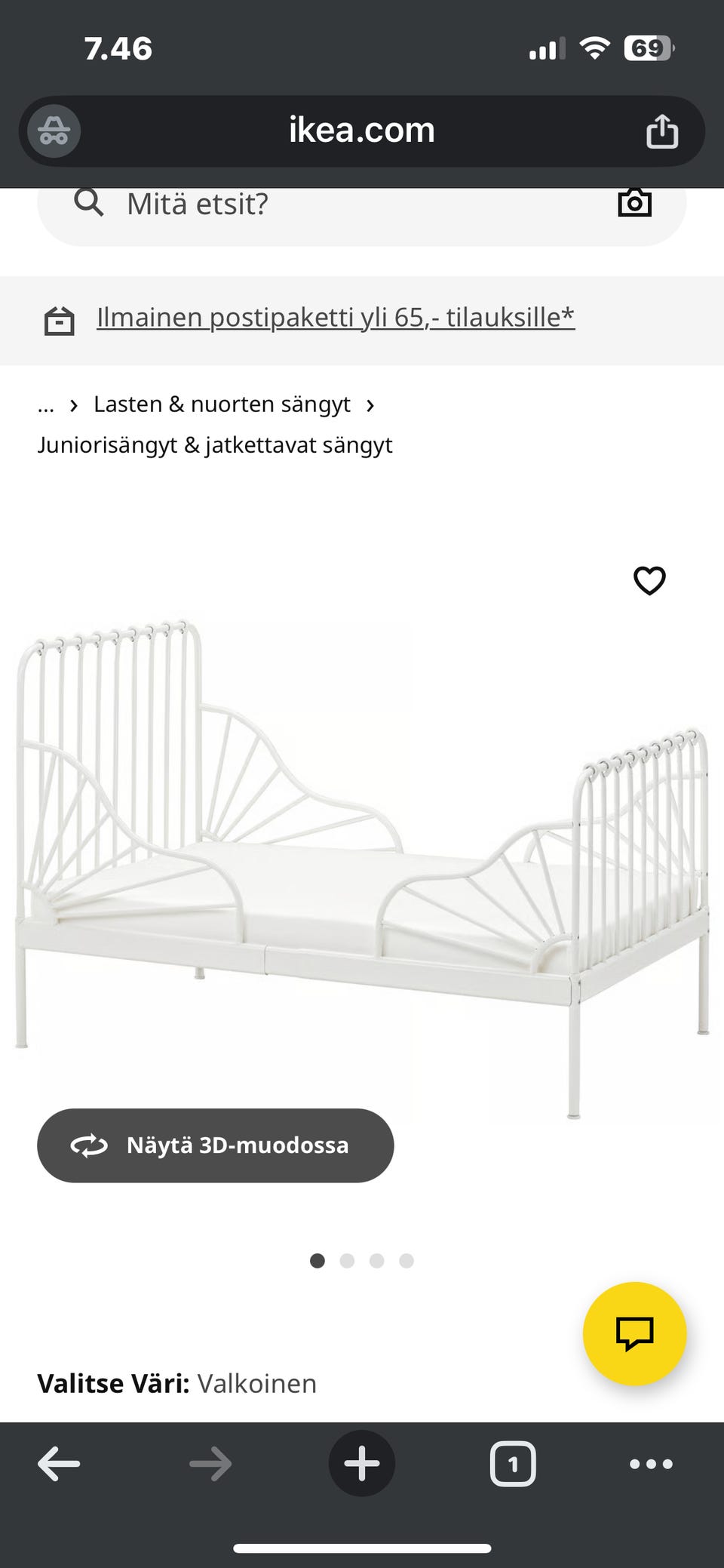This screenshot has width=724, height=1568.
Task: Jump to the last carousel indicator dot
Action: 406,1261
